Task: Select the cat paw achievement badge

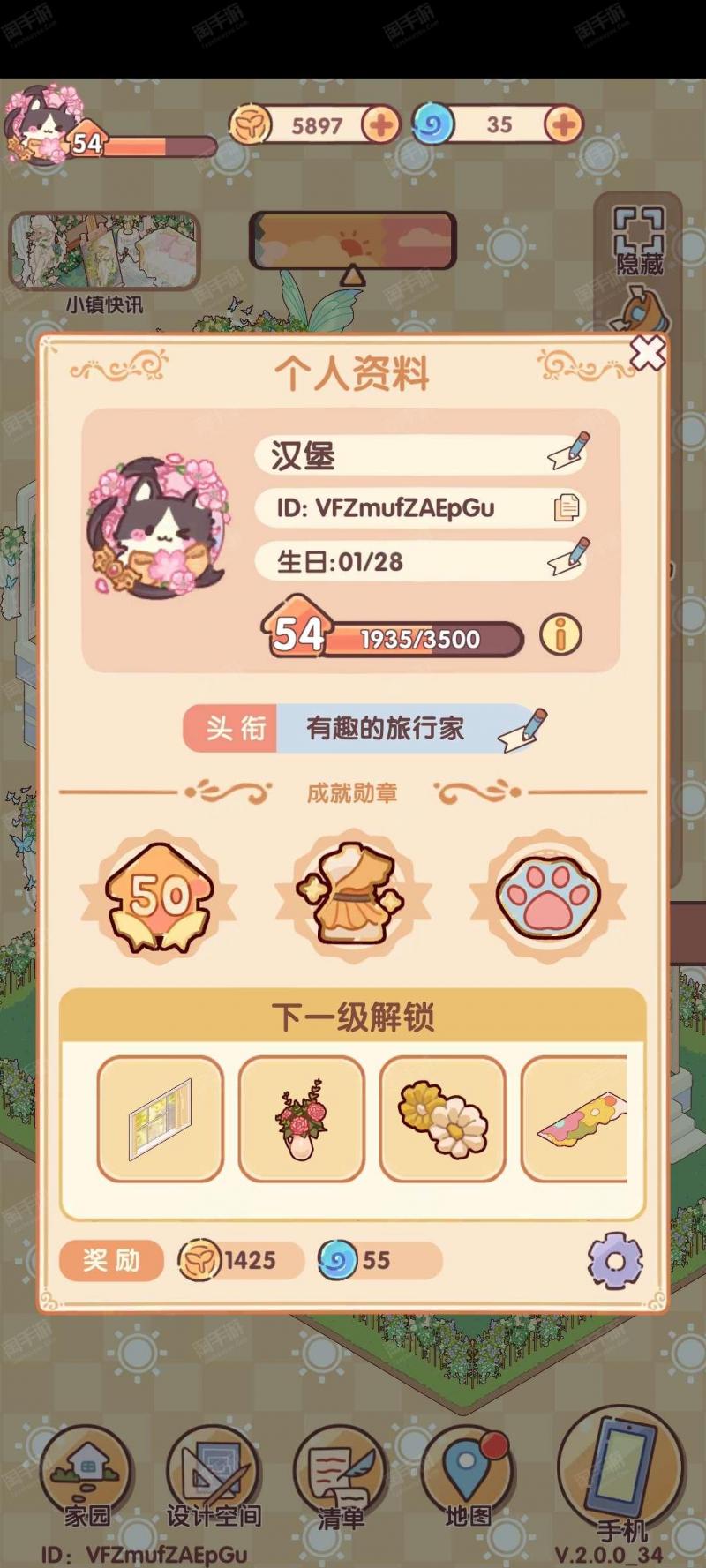Action: pyautogui.click(x=547, y=897)
